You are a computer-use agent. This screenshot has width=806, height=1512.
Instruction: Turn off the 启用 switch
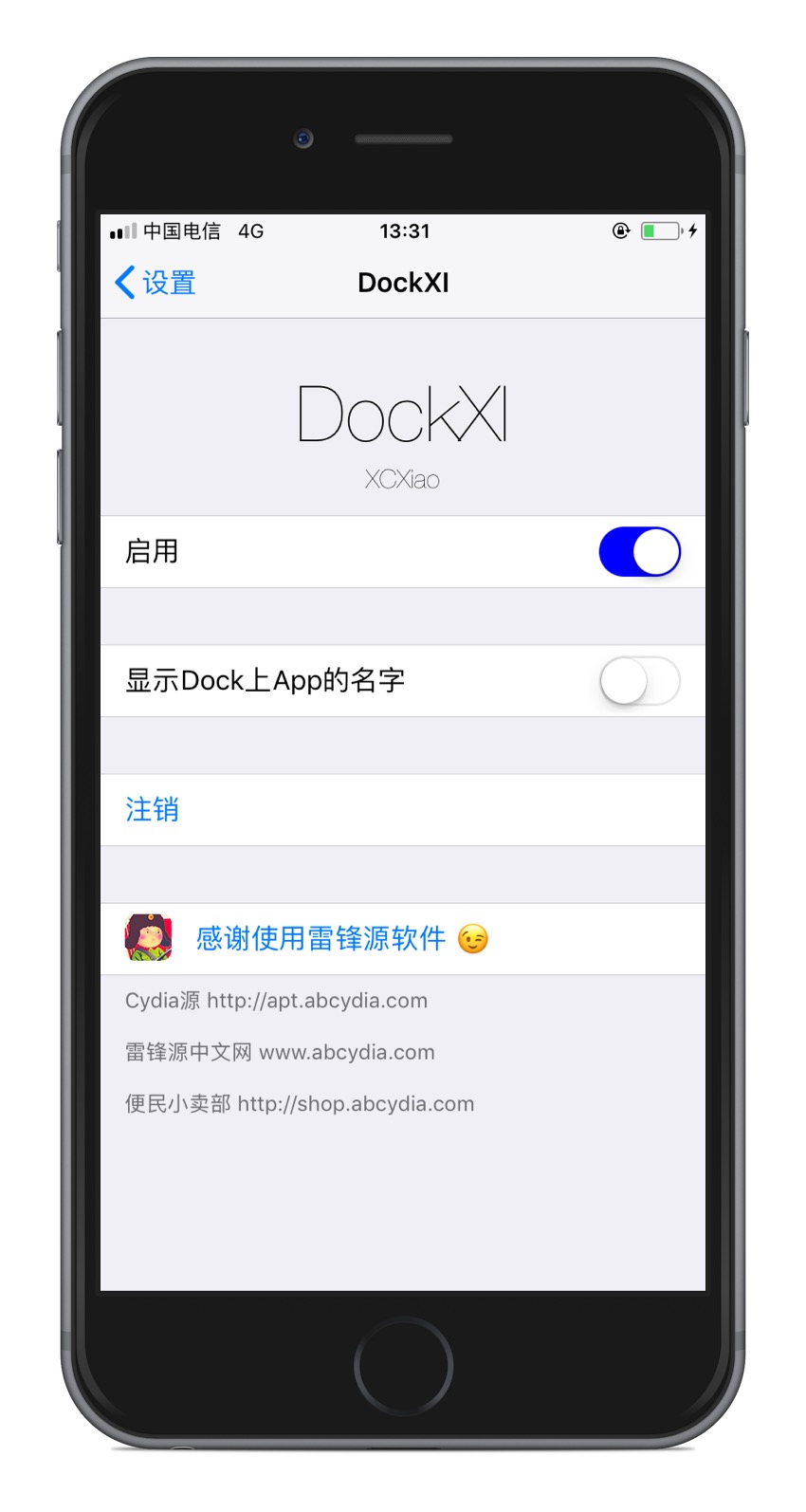pyautogui.click(x=639, y=552)
